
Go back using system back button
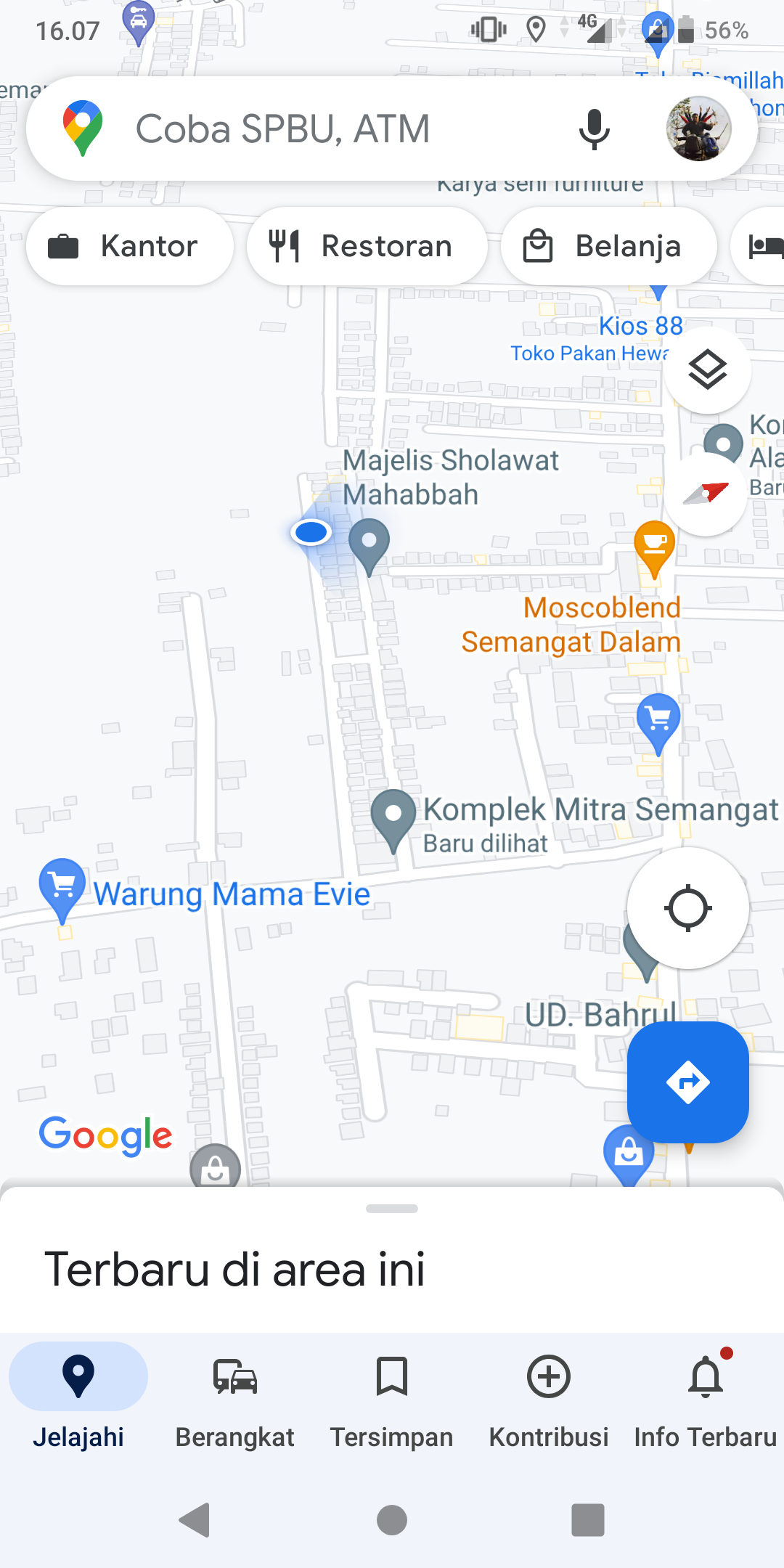coord(195,1519)
